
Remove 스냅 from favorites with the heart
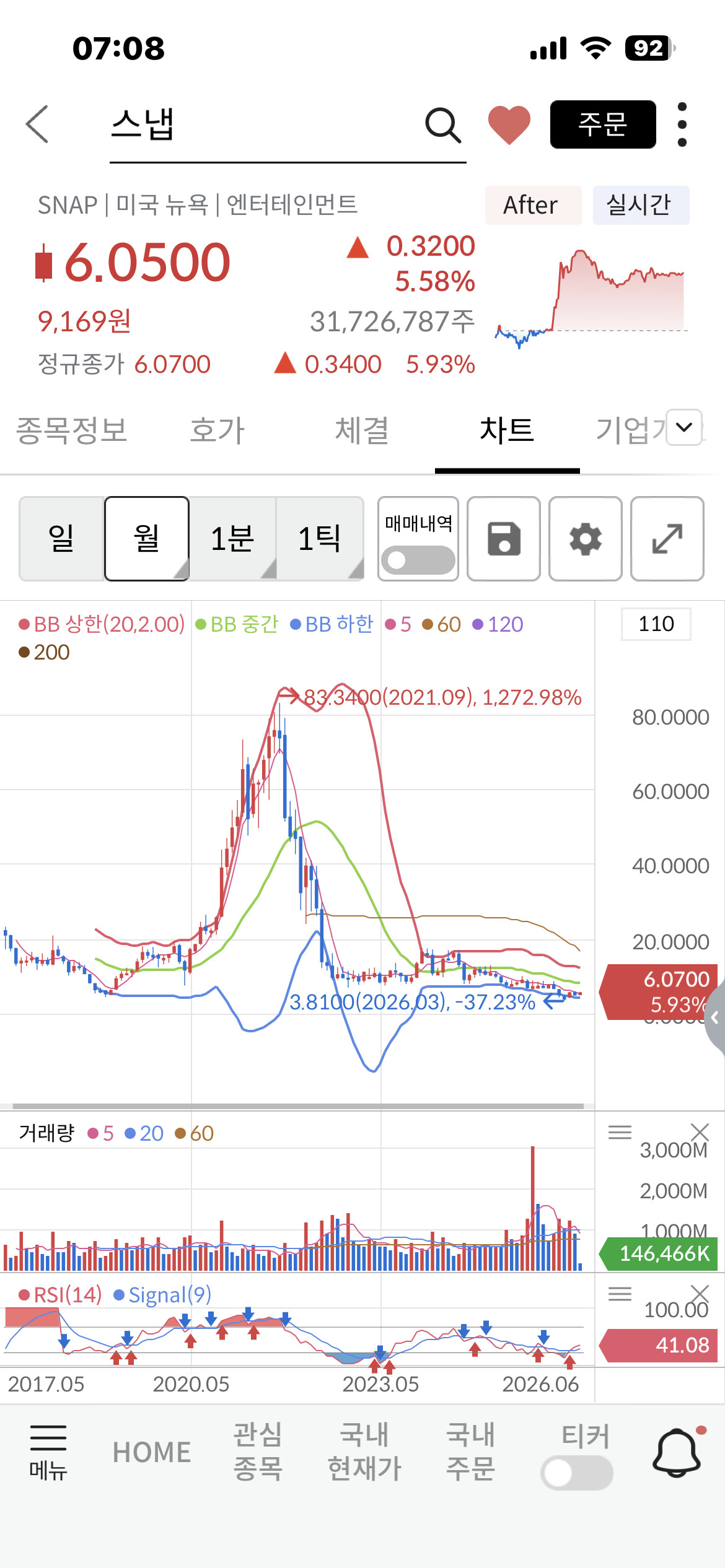509,125
